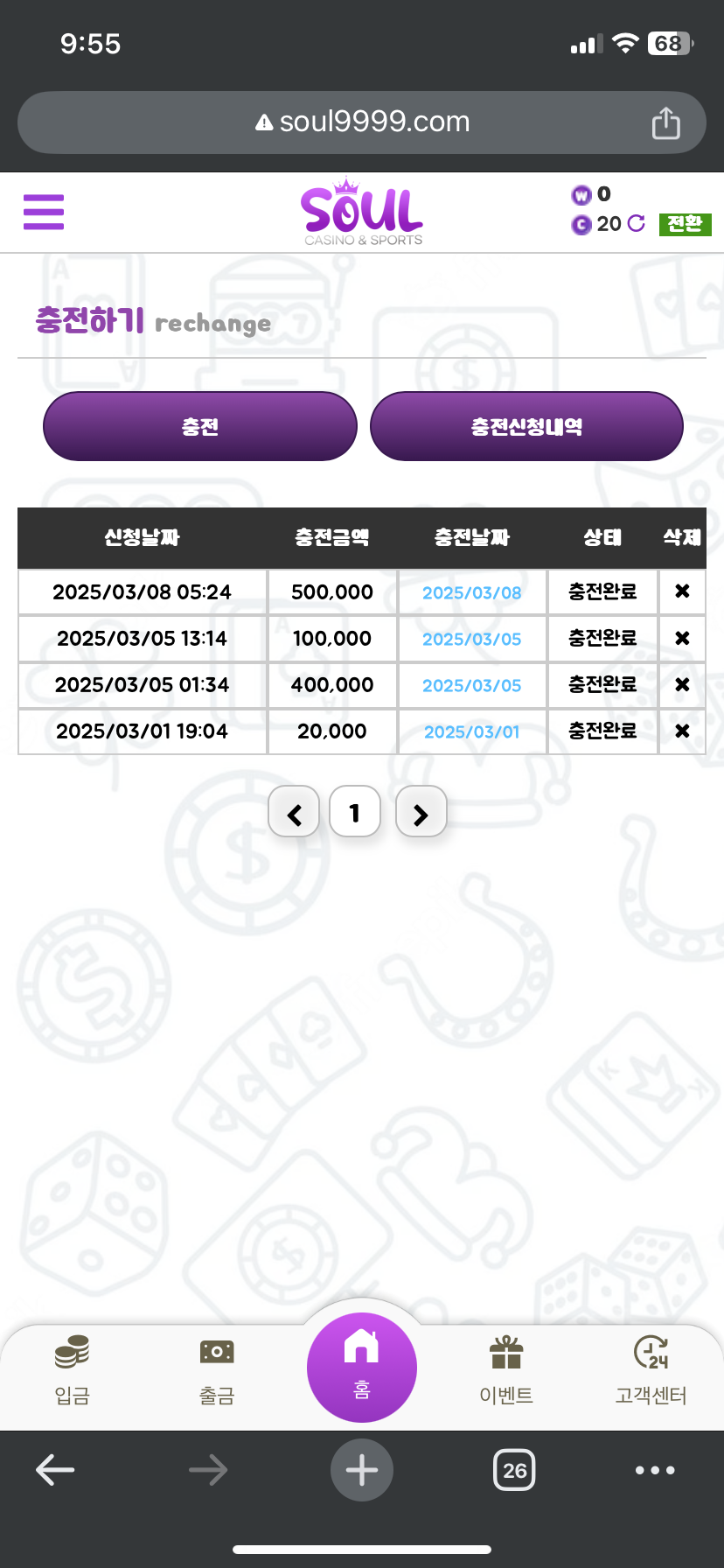Delete the 2025/03/08 05:24 entry
This screenshot has width=724, height=1568.
click(x=683, y=591)
